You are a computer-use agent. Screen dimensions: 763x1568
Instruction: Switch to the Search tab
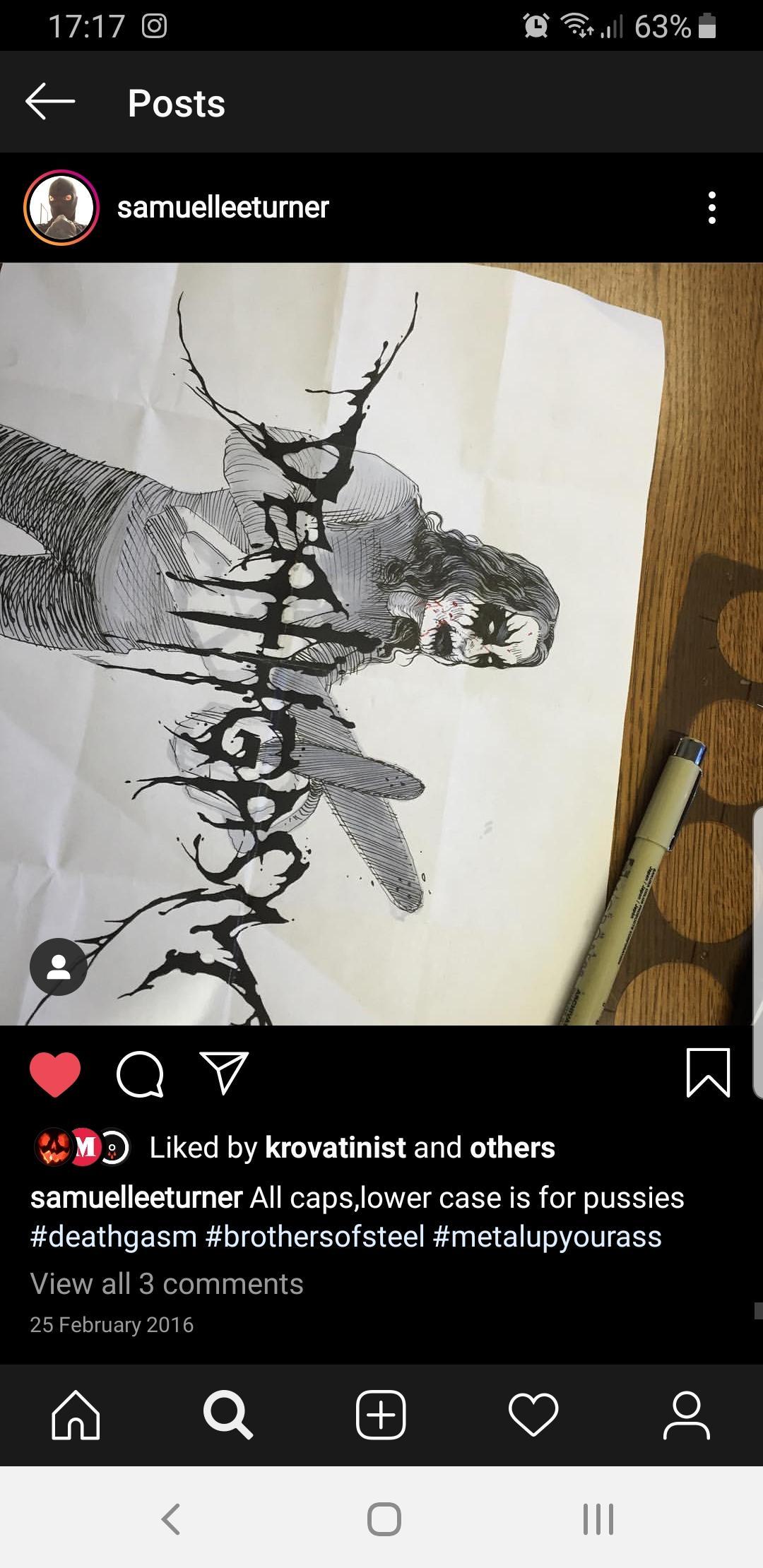(227, 1415)
